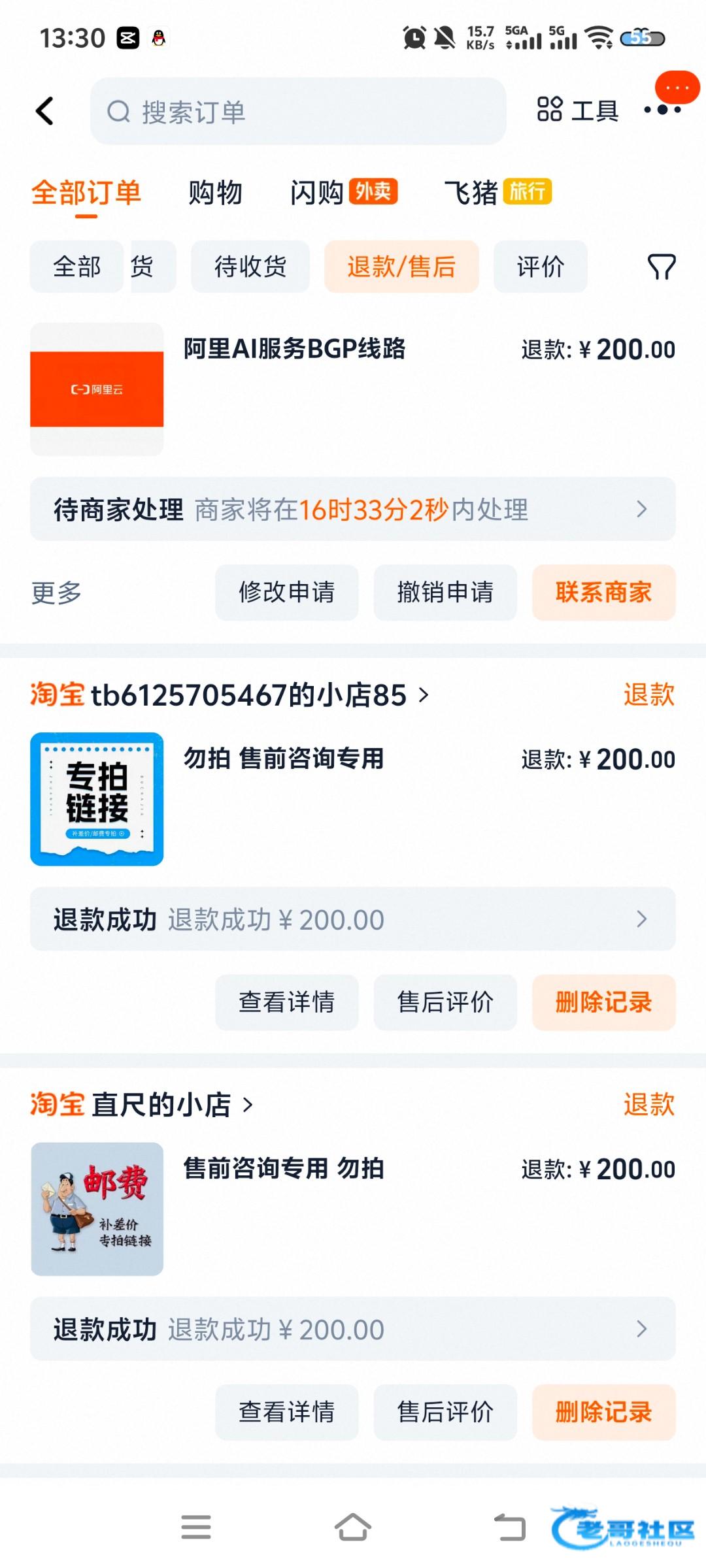Select the 评价 filter chip
This screenshot has width=706, height=1568.
540,267
